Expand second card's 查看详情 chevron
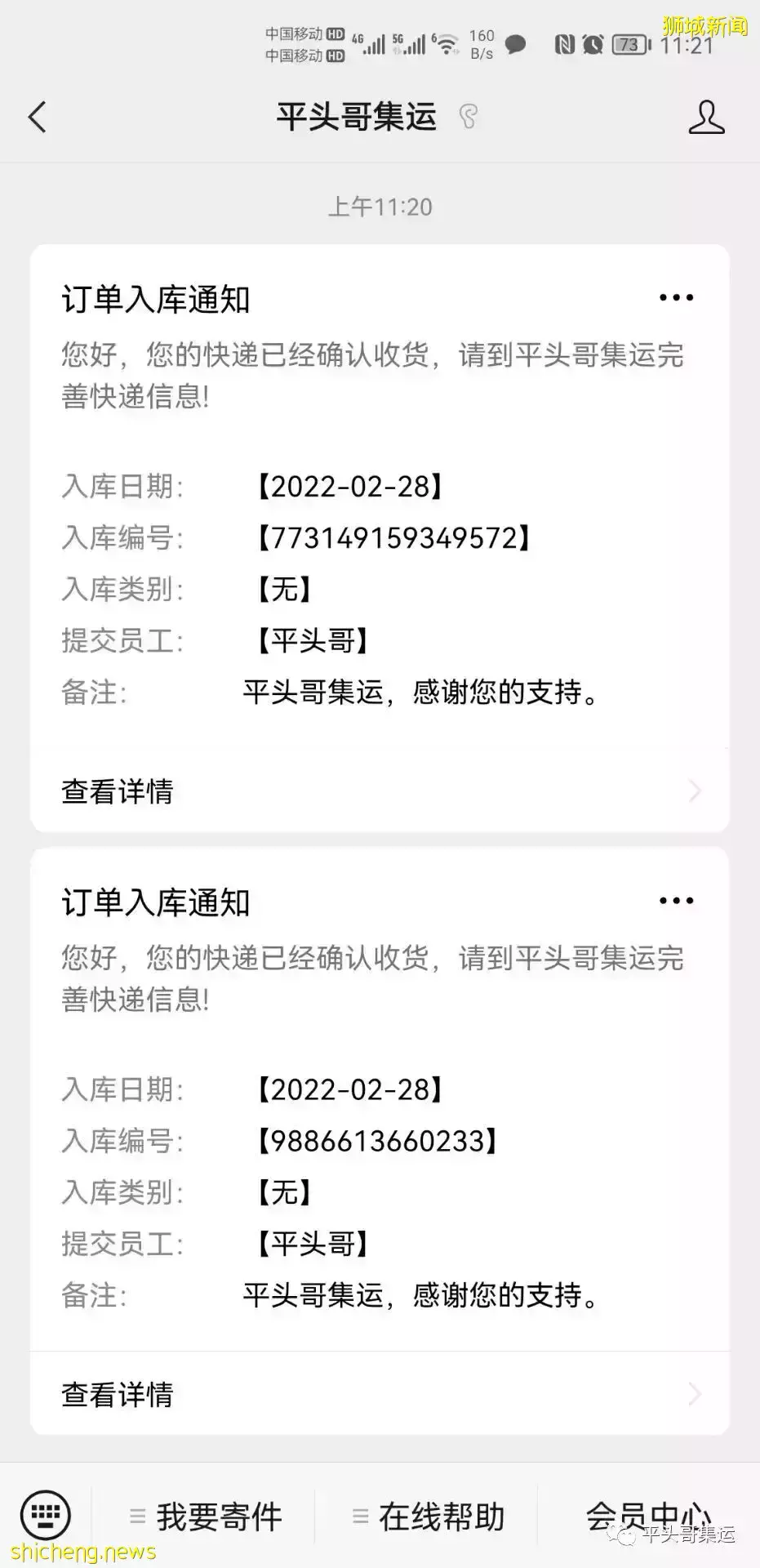This screenshot has height=1568, width=760. [694, 1396]
